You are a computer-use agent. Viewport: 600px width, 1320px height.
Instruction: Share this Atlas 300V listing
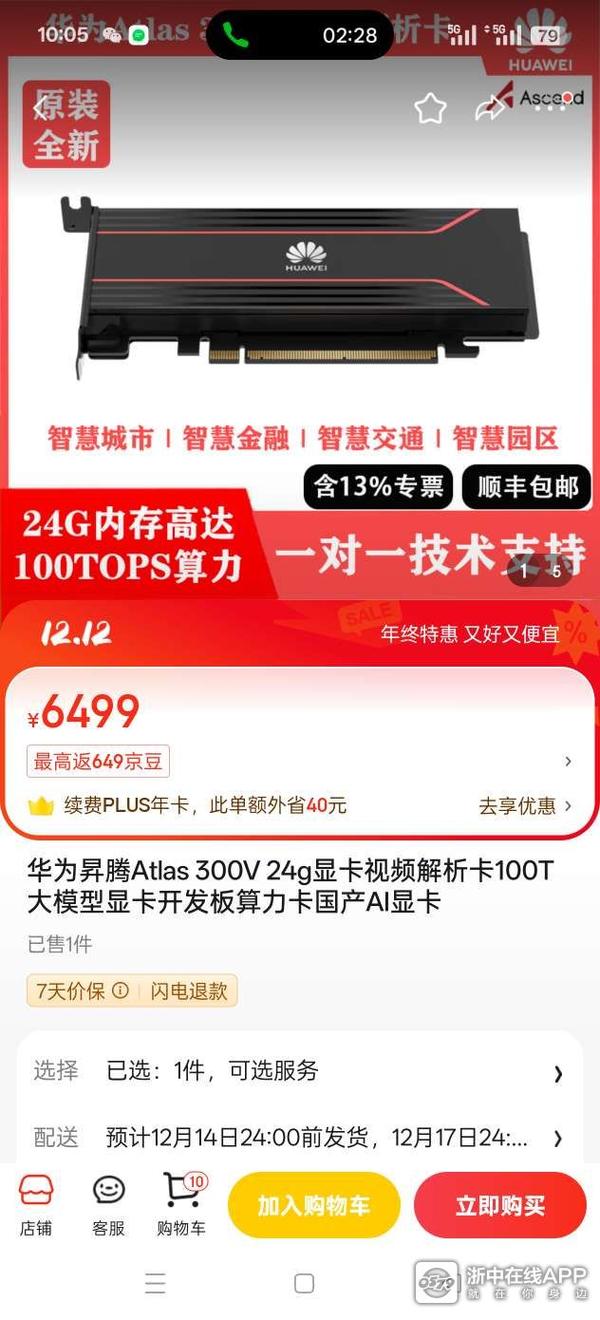[491, 108]
